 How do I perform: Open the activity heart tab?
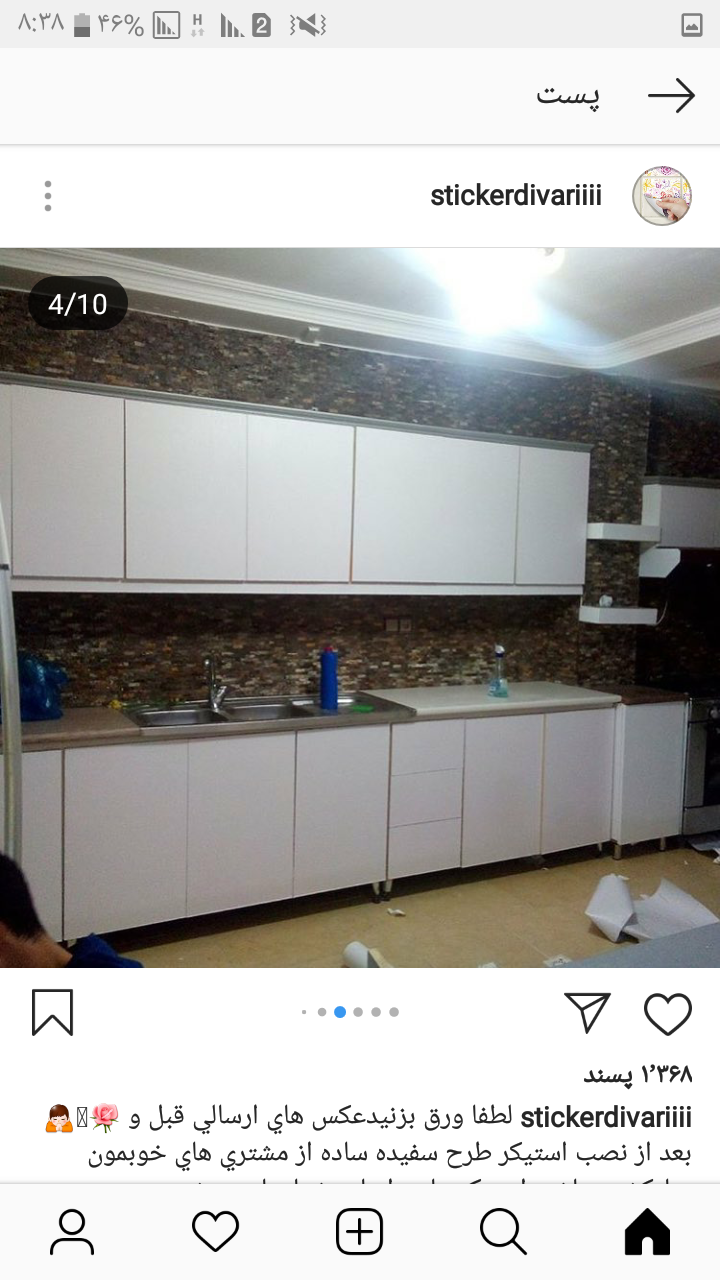(215, 1231)
